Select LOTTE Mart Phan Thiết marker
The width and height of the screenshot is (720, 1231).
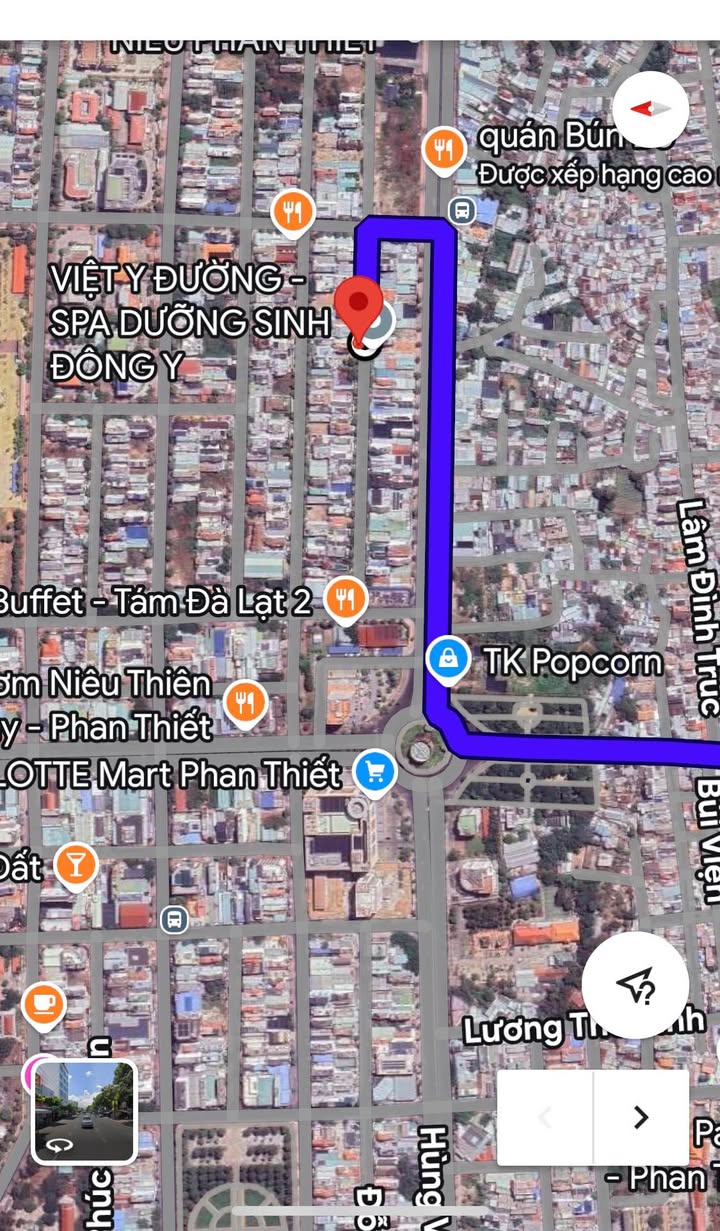pos(376,771)
